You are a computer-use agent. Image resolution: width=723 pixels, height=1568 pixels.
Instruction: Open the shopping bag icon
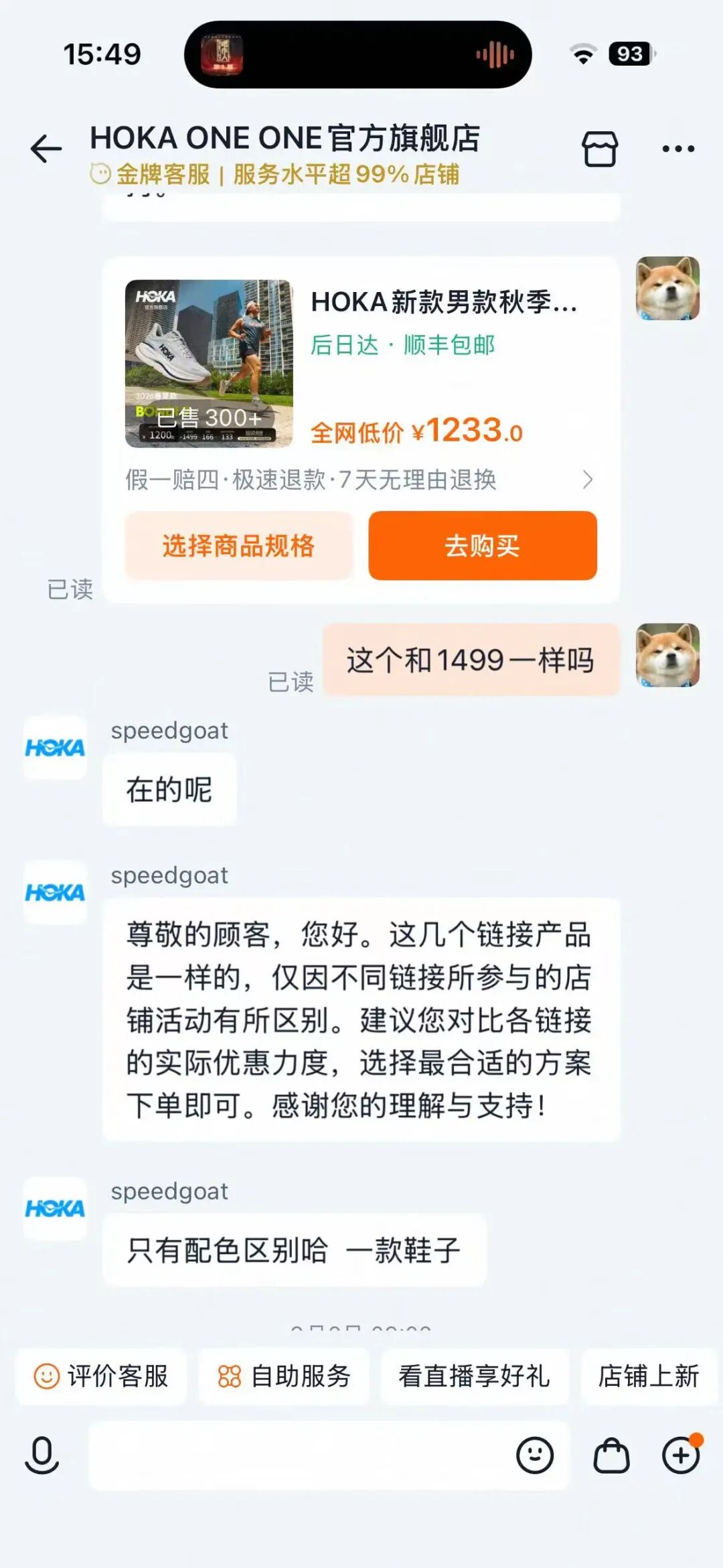point(612,1455)
